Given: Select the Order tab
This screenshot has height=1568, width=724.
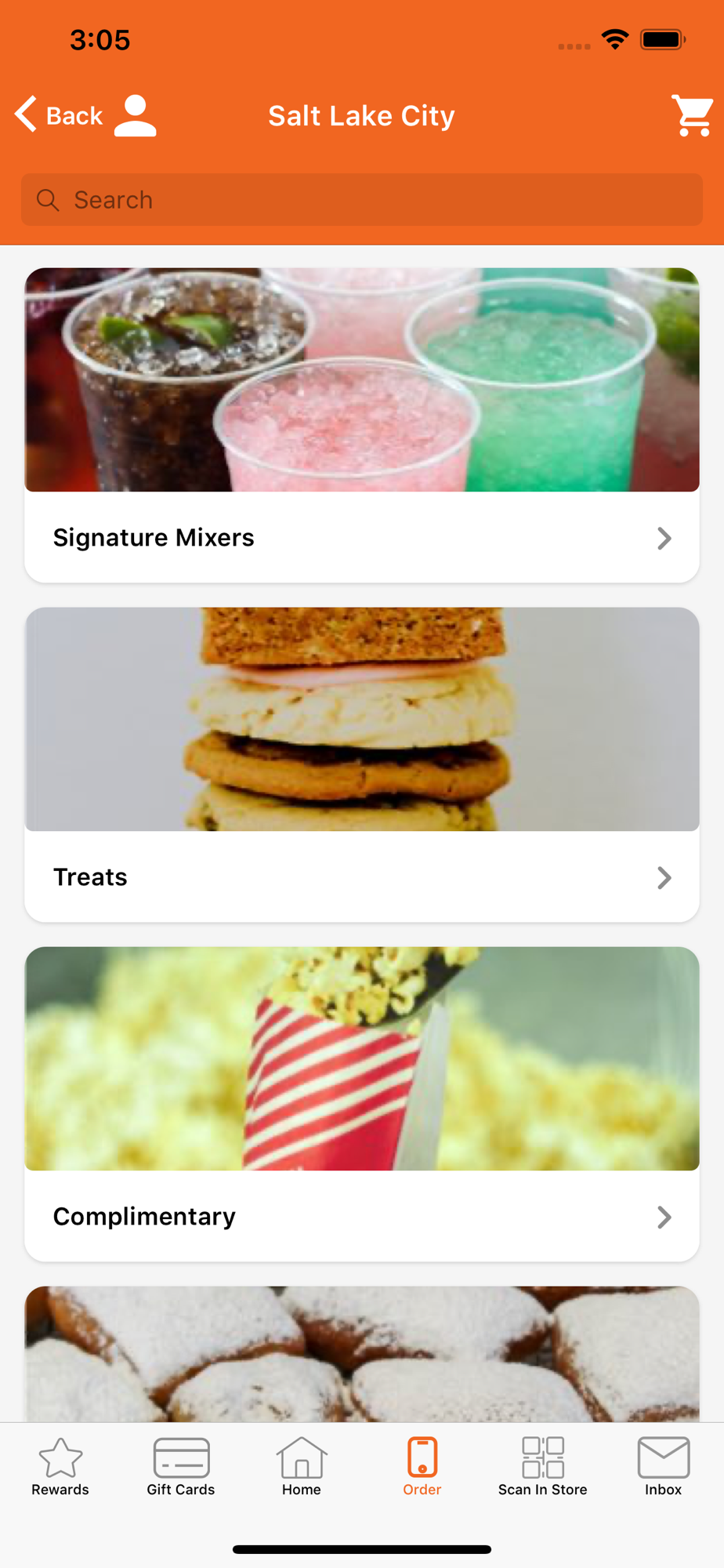Looking at the screenshot, I should 422,1467.
